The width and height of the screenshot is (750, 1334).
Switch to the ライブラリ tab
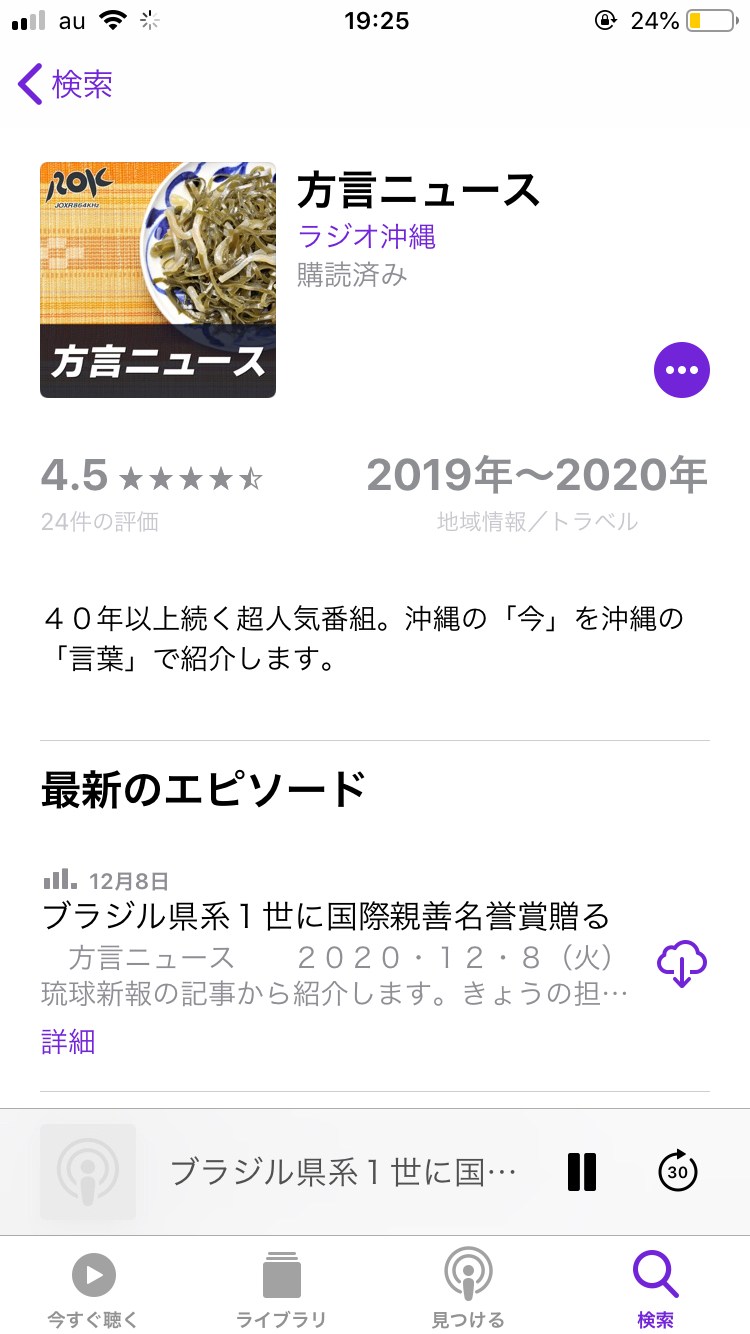(x=281, y=1290)
